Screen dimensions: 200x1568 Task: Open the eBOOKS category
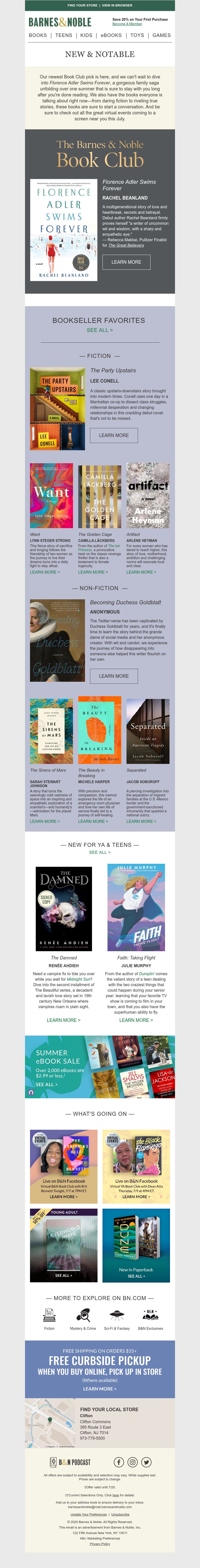(111, 35)
